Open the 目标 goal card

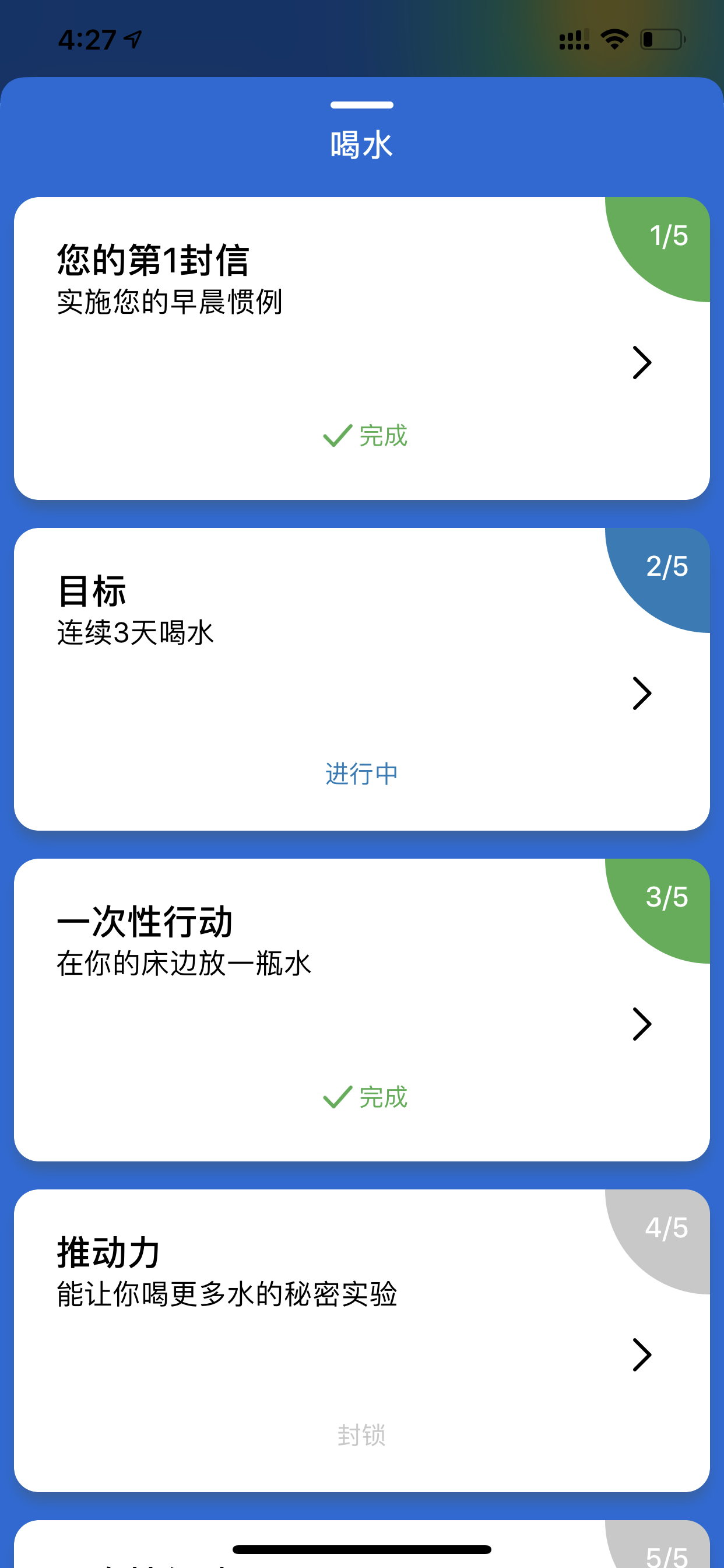[361, 678]
